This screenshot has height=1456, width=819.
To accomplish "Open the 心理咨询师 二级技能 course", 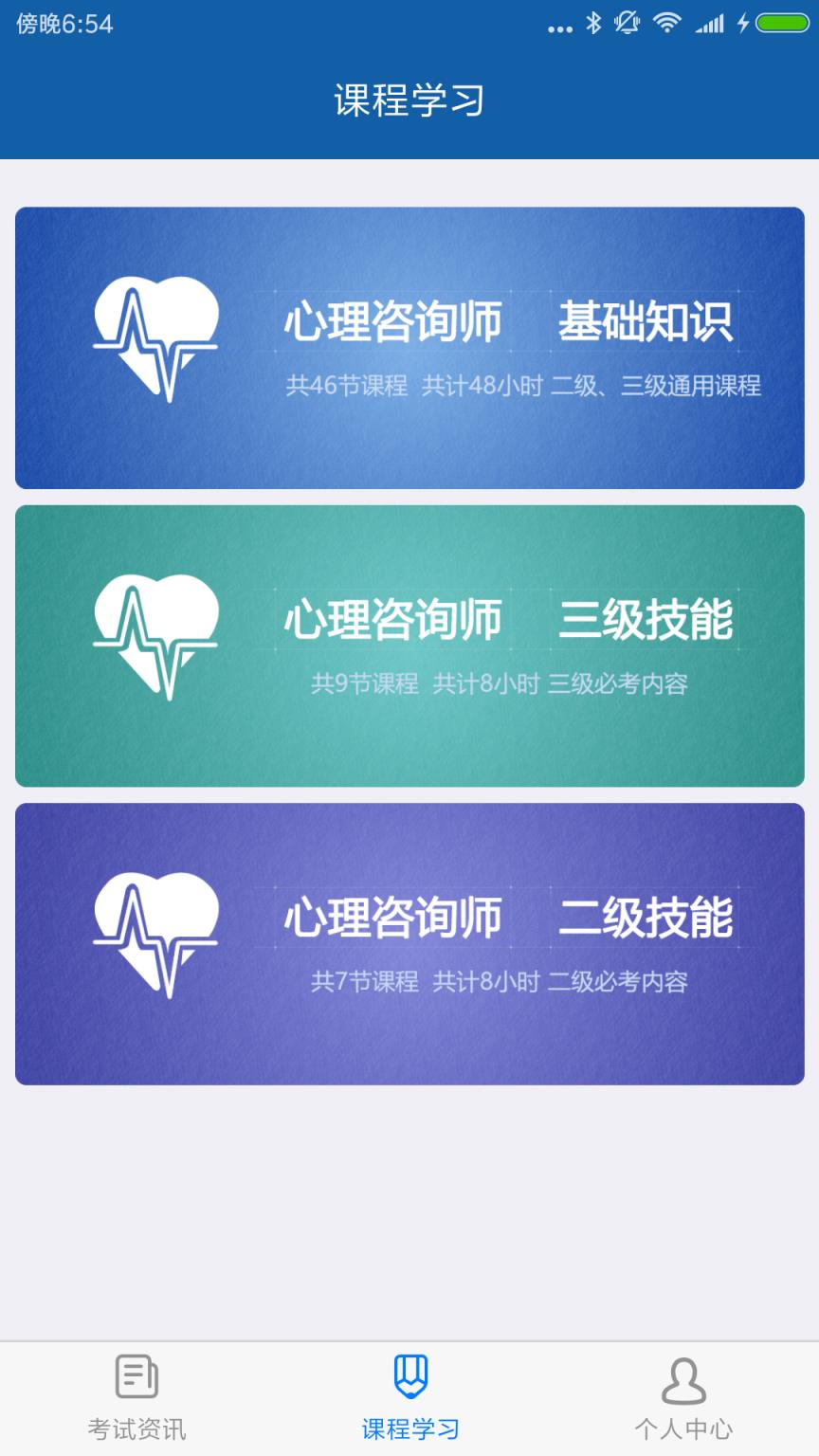I will coord(409,944).
